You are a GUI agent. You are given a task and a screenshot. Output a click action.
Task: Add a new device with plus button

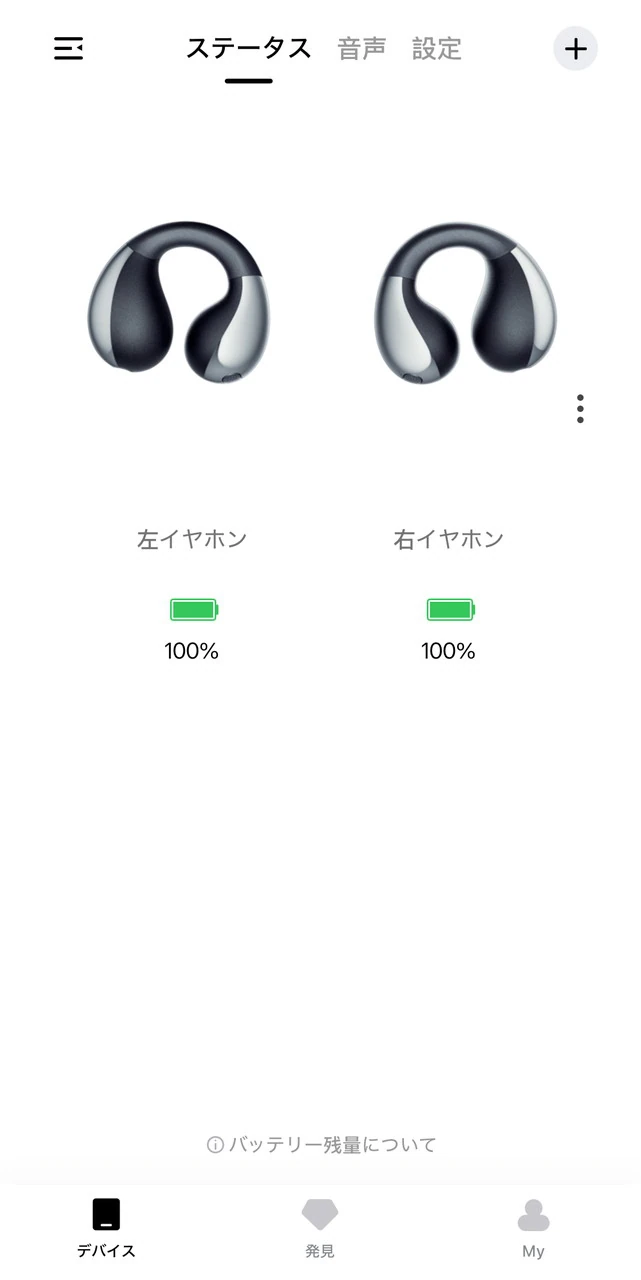point(575,48)
